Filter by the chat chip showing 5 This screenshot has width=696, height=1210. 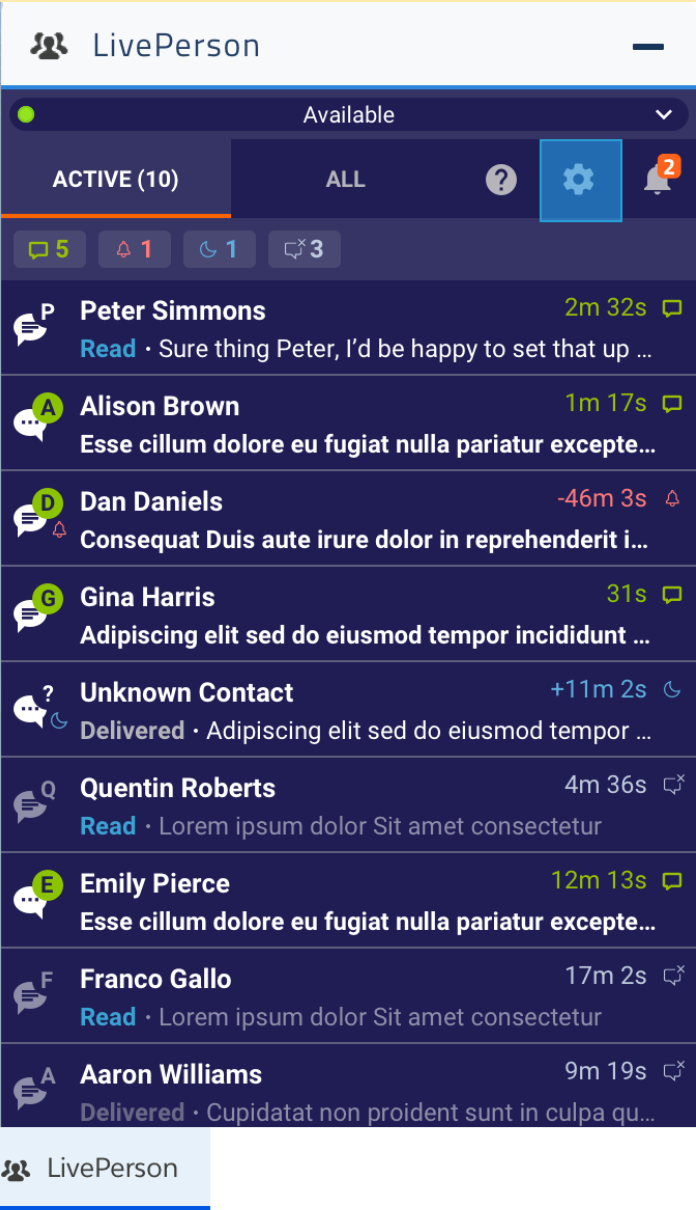tap(49, 250)
